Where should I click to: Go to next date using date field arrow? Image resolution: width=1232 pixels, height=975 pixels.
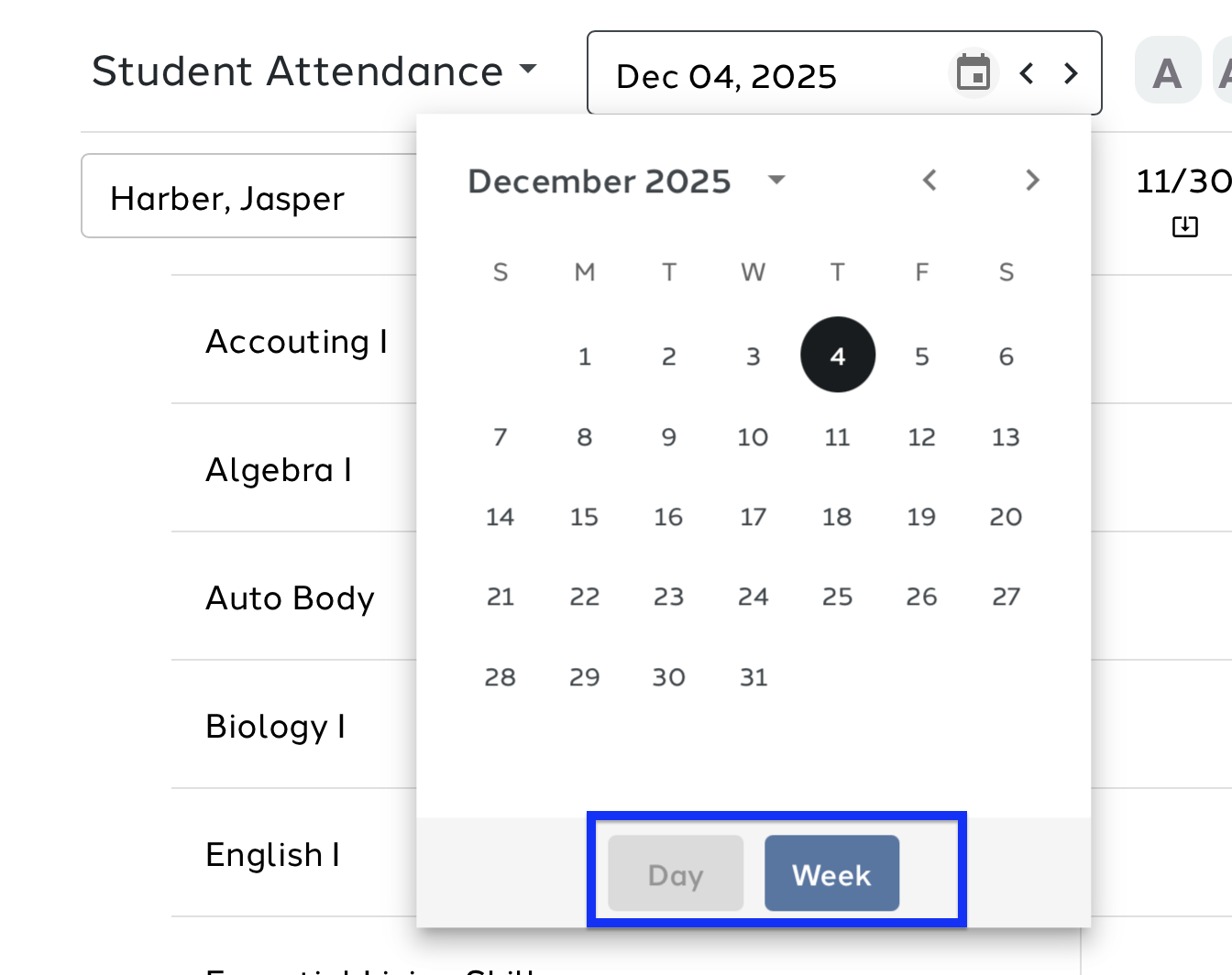pos(1071,73)
